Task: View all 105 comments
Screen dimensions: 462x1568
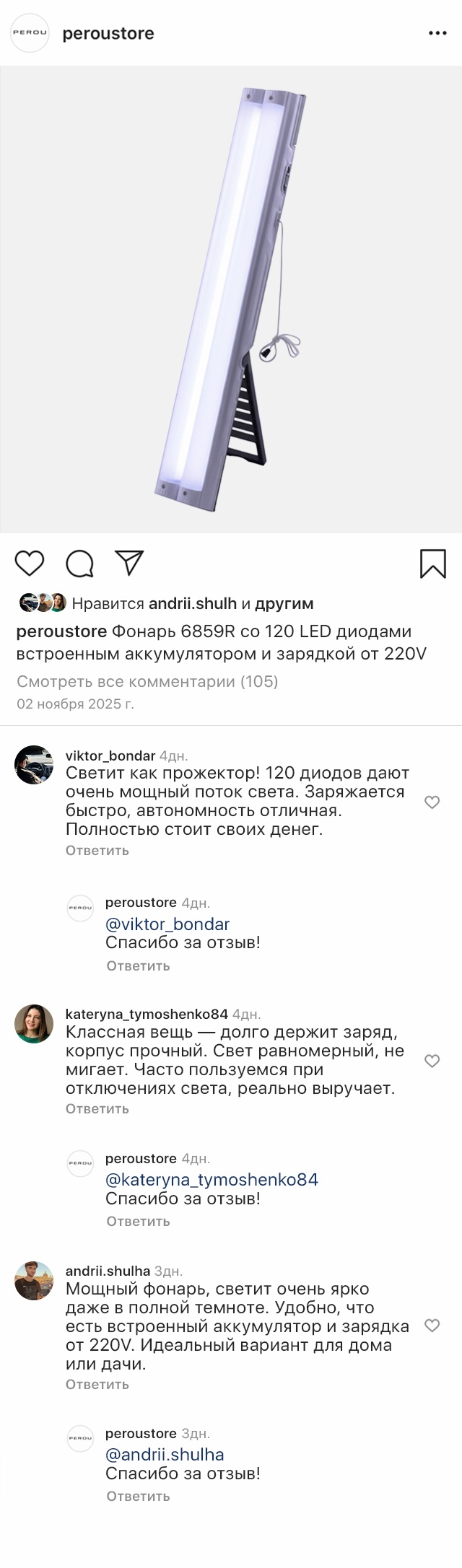Action: point(147,681)
